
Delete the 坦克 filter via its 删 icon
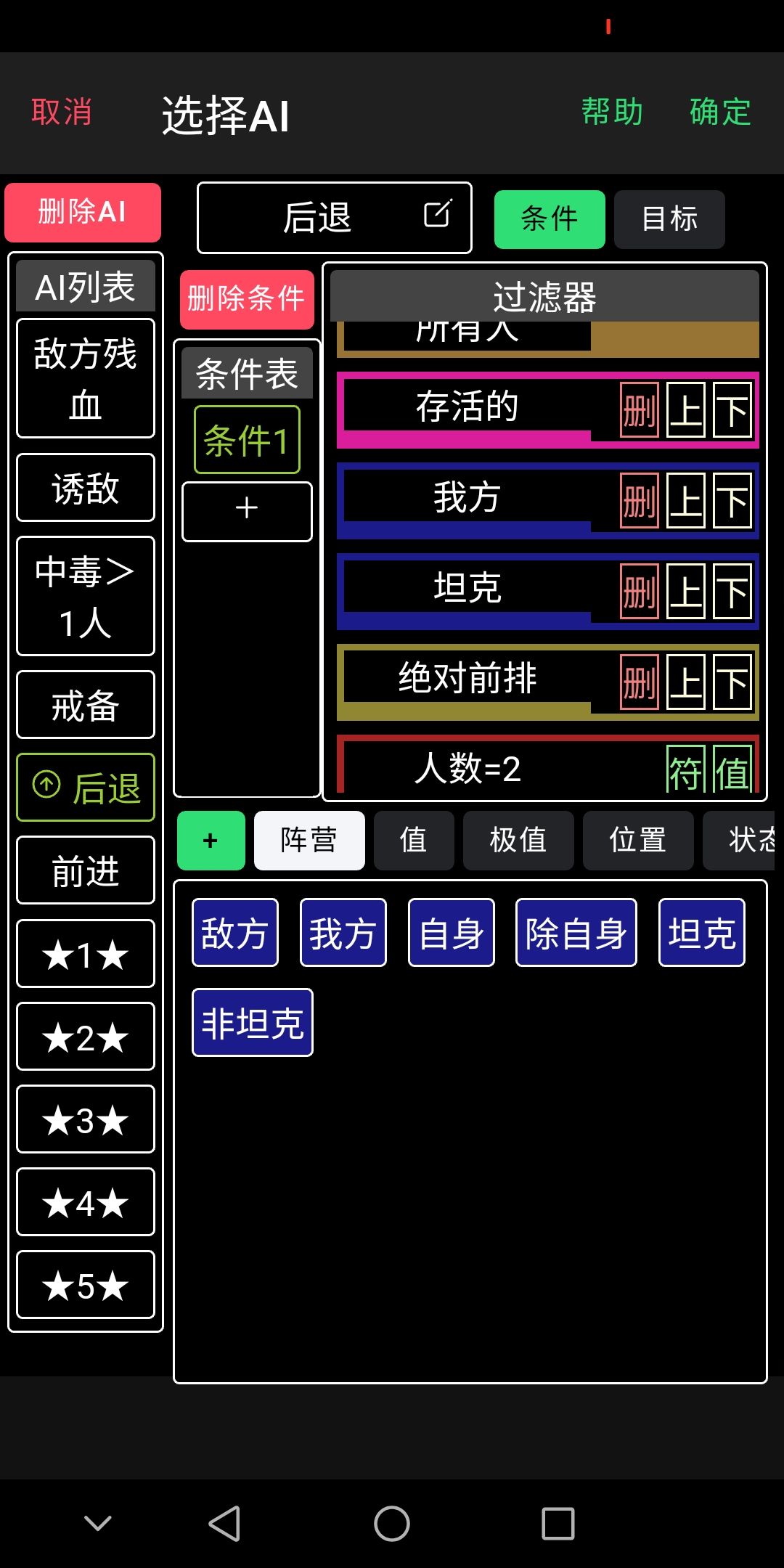[639, 590]
